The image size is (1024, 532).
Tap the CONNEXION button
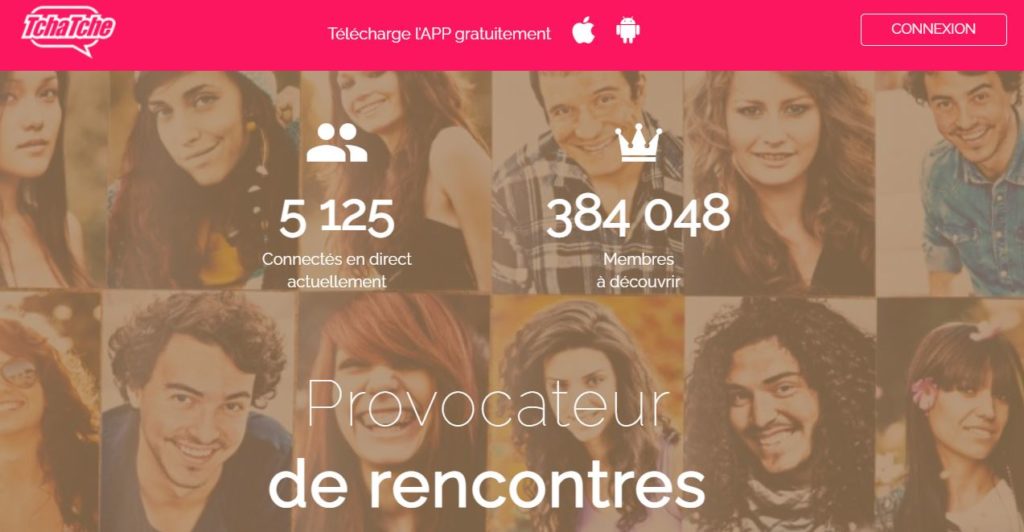(x=933, y=29)
